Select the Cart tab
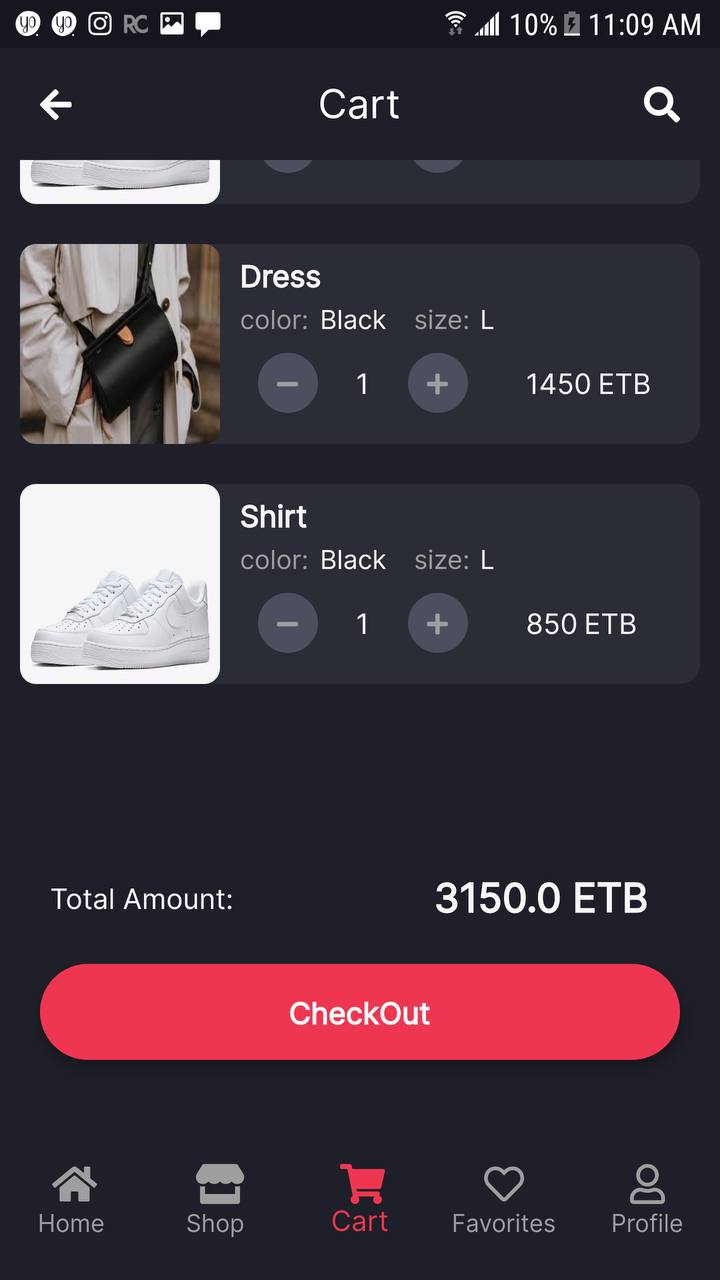Screen dimensions: 720x1280 pos(360,1199)
